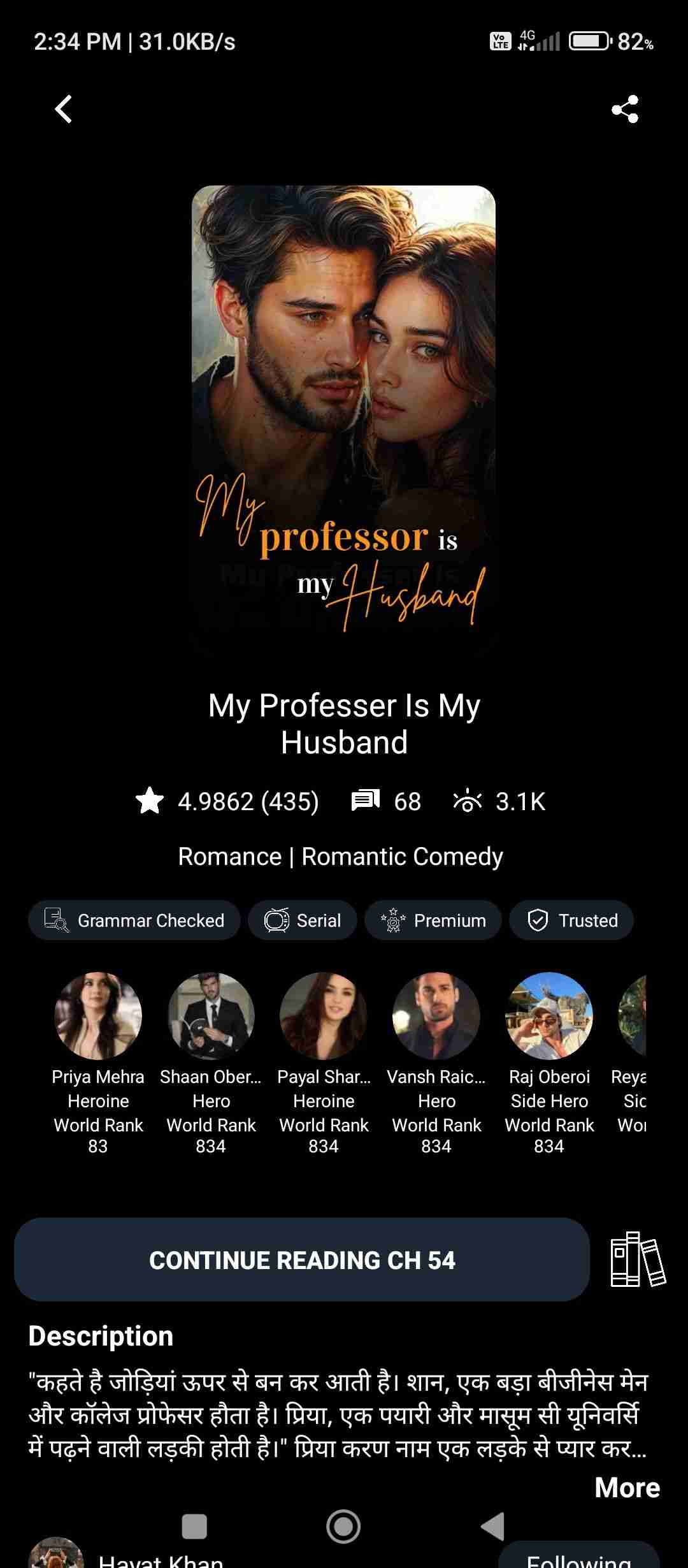Image resolution: width=688 pixels, height=1568 pixels.
Task: View the 4.9862 star ratings
Action: [x=227, y=801]
